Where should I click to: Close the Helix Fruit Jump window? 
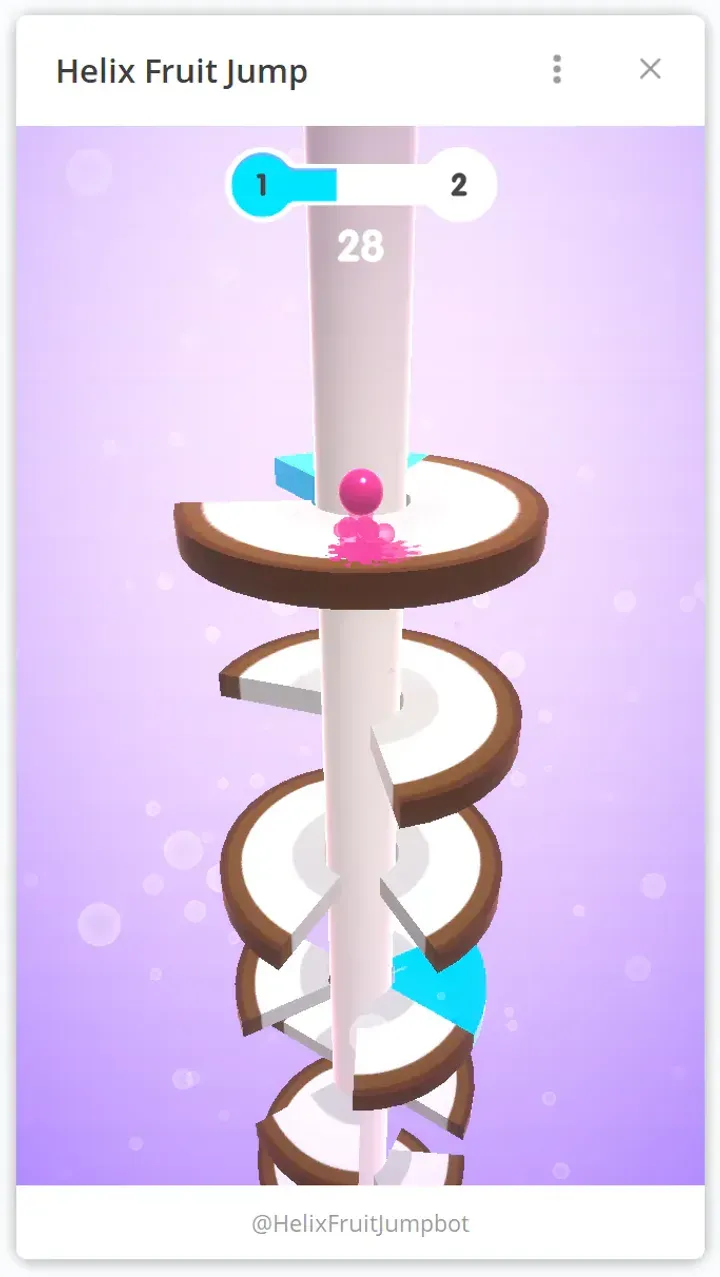tap(650, 69)
